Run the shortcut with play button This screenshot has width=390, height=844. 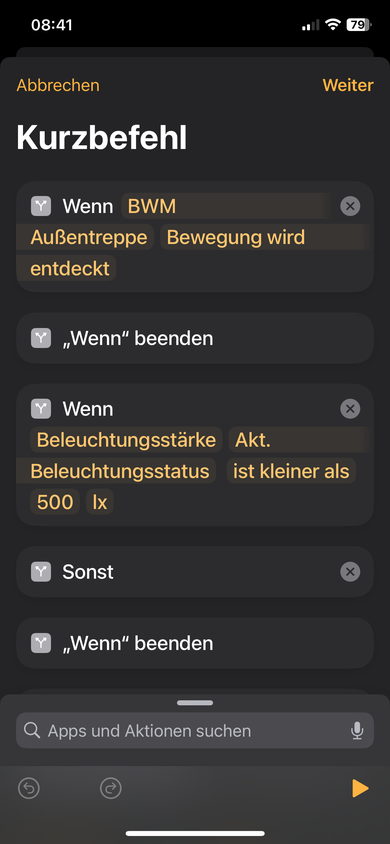pos(360,789)
